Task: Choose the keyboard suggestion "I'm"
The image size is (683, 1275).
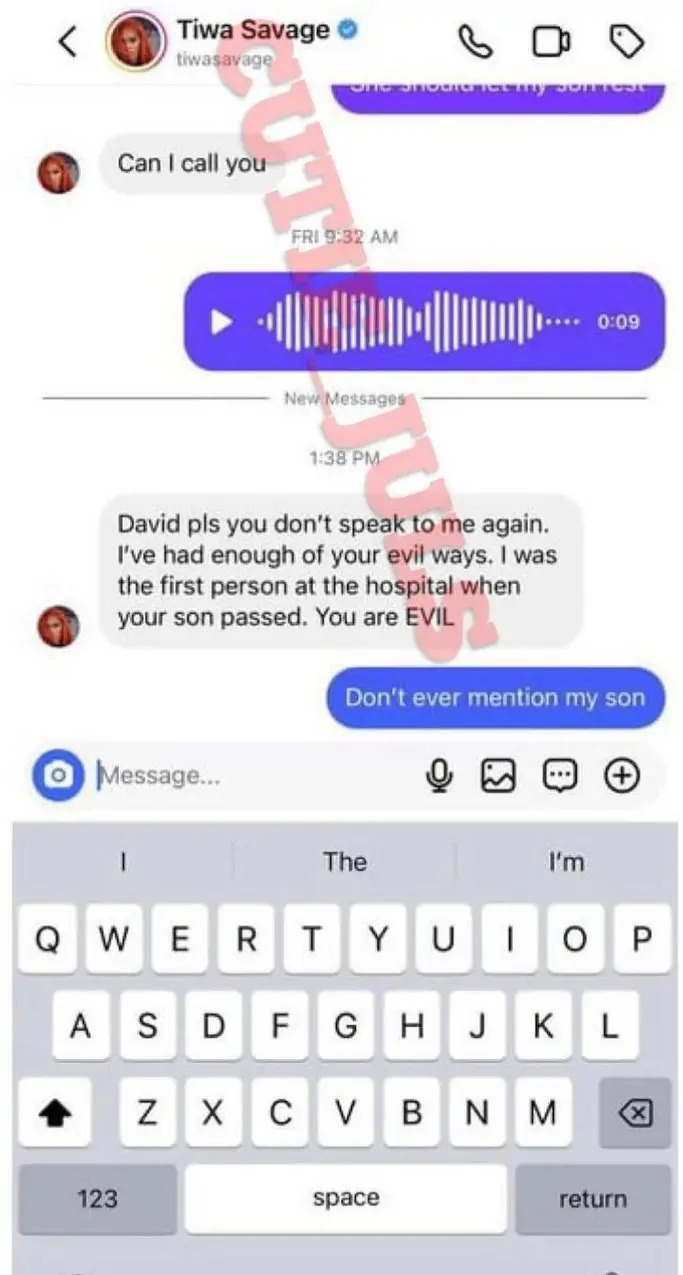Action: click(x=566, y=862)
